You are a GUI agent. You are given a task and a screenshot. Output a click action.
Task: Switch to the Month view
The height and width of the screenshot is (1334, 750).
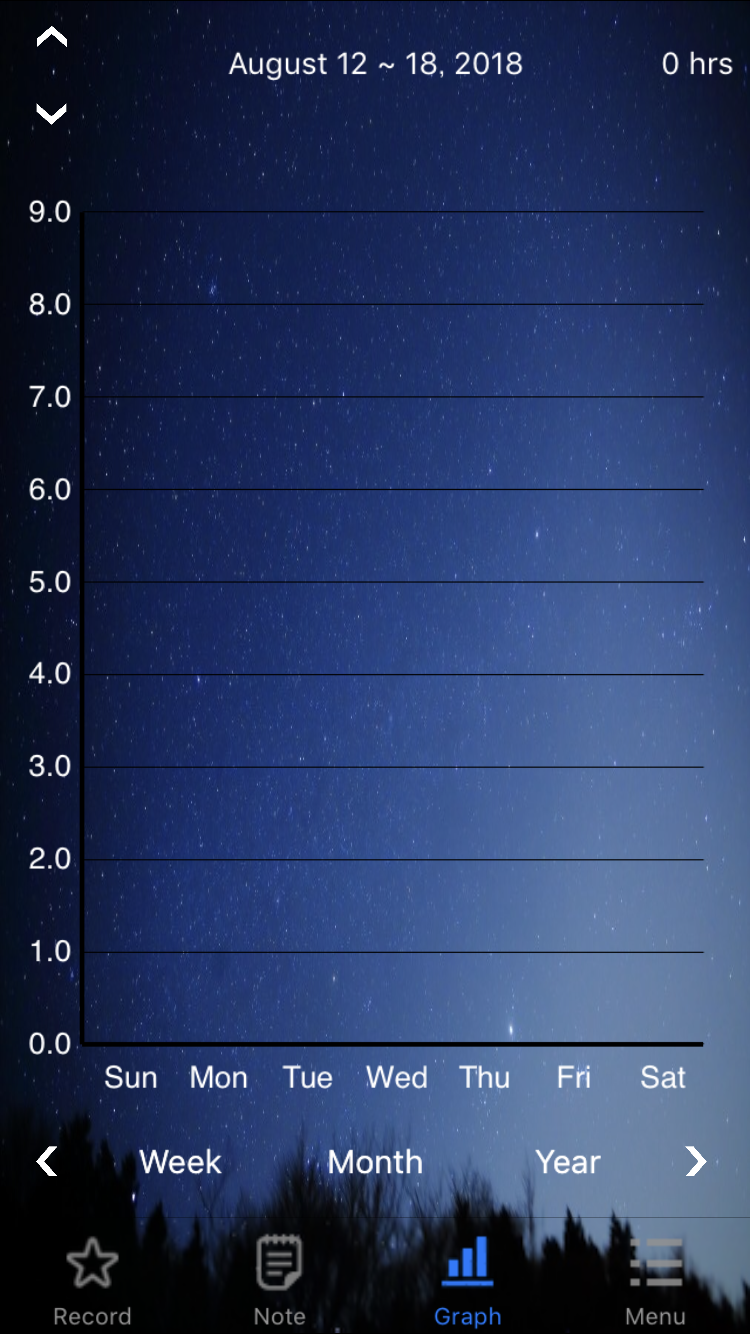pyautogui.click(x=375, y=1162)
